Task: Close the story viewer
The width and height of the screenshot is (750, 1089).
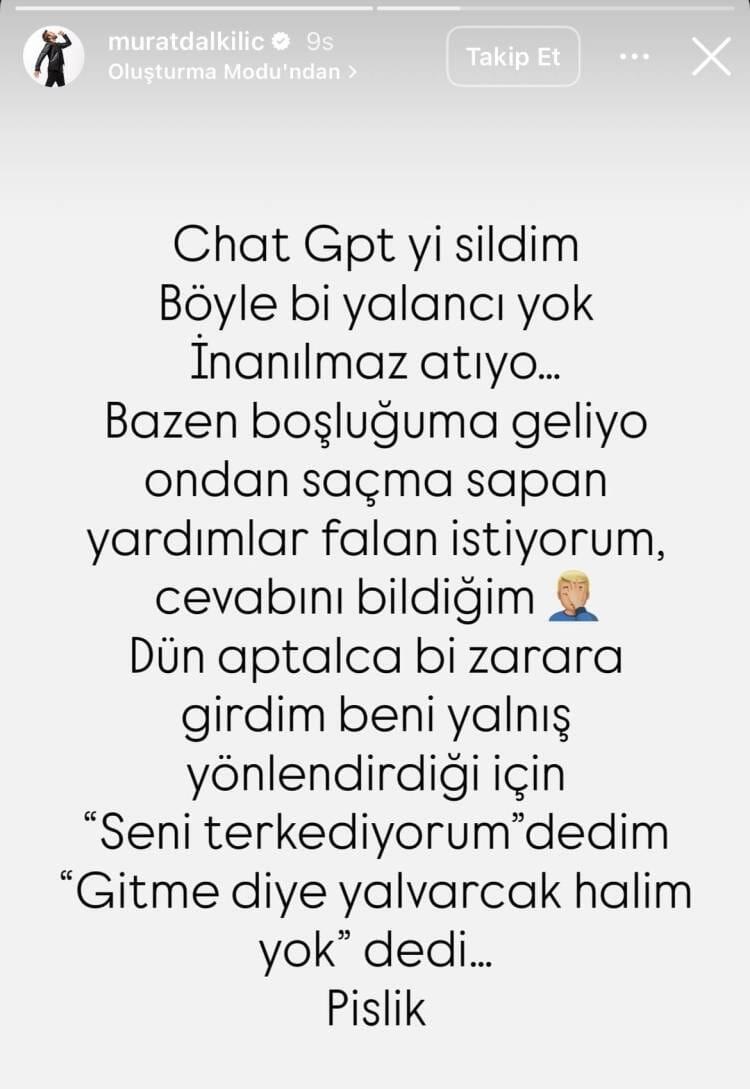Action: [x=711, y=57]
